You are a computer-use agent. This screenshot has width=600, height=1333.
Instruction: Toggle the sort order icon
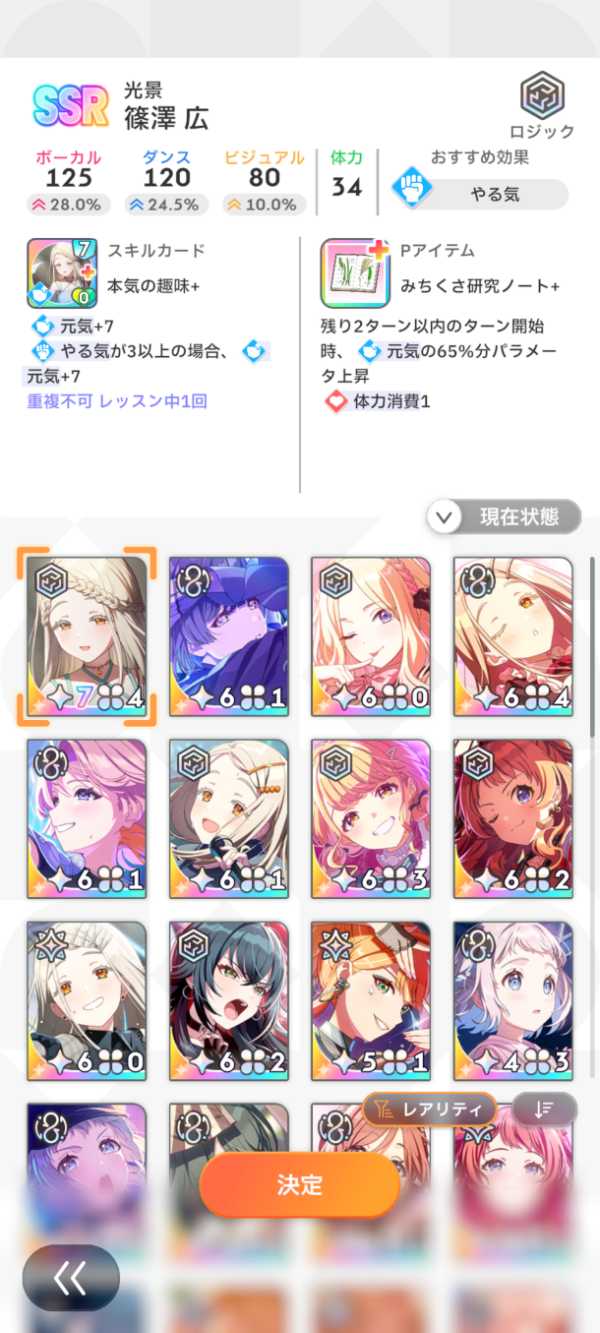[545, 1108]
